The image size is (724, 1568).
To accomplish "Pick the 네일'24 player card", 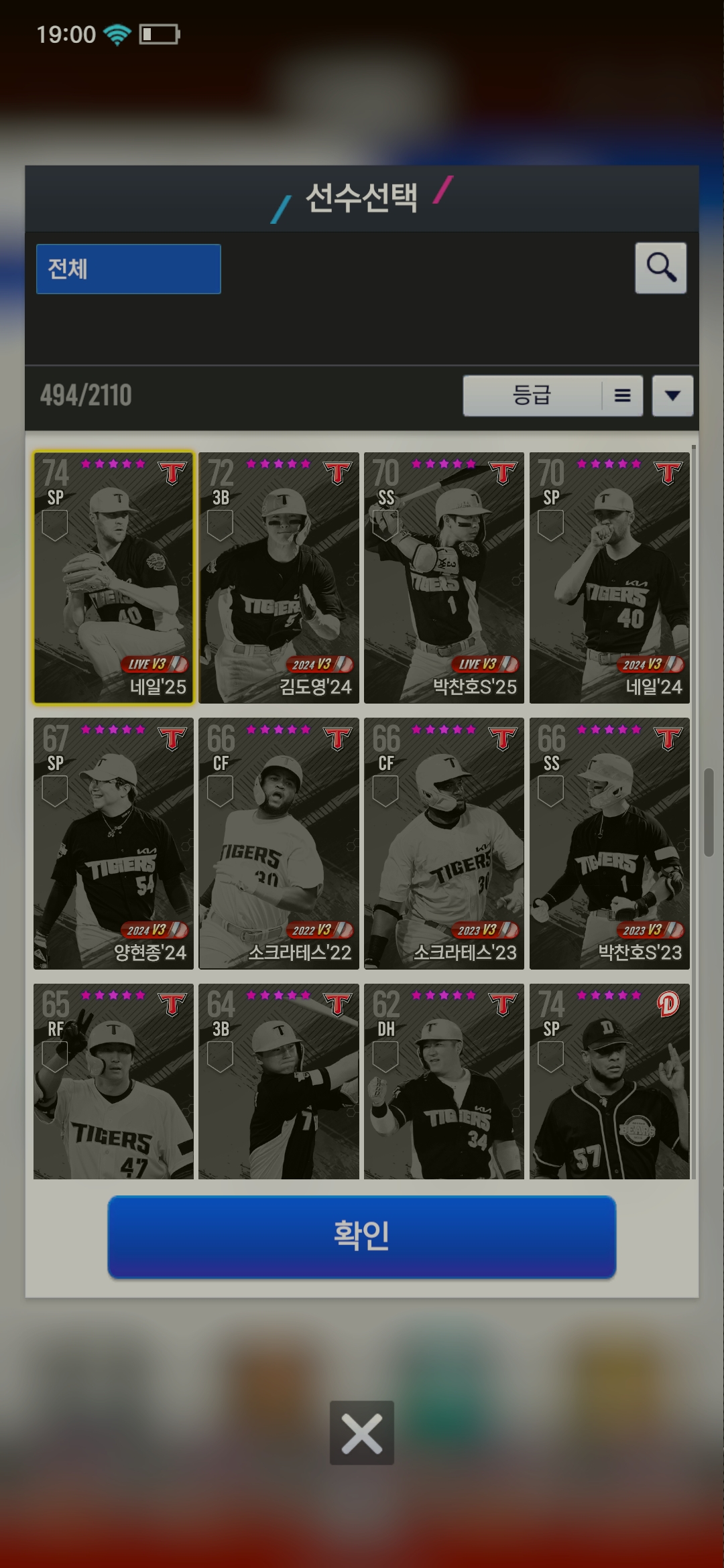I will (609, 578).
